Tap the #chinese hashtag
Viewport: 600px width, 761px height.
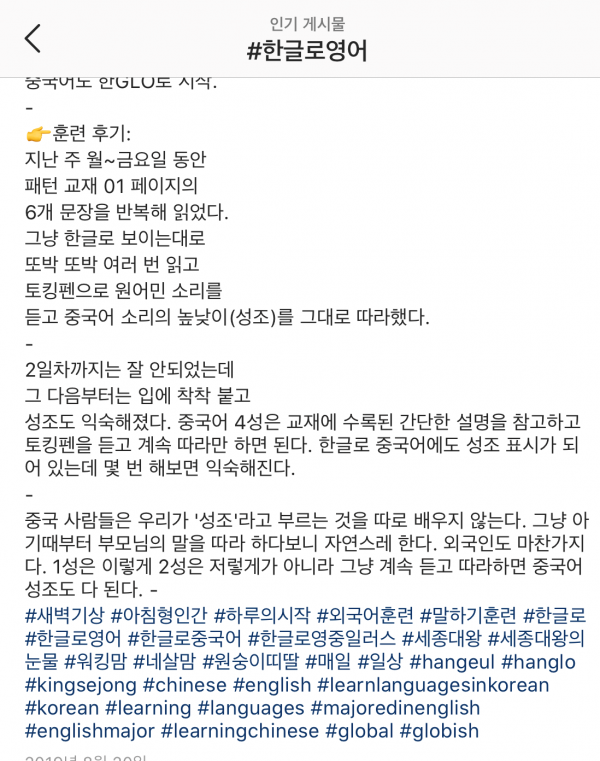(185, 685)
